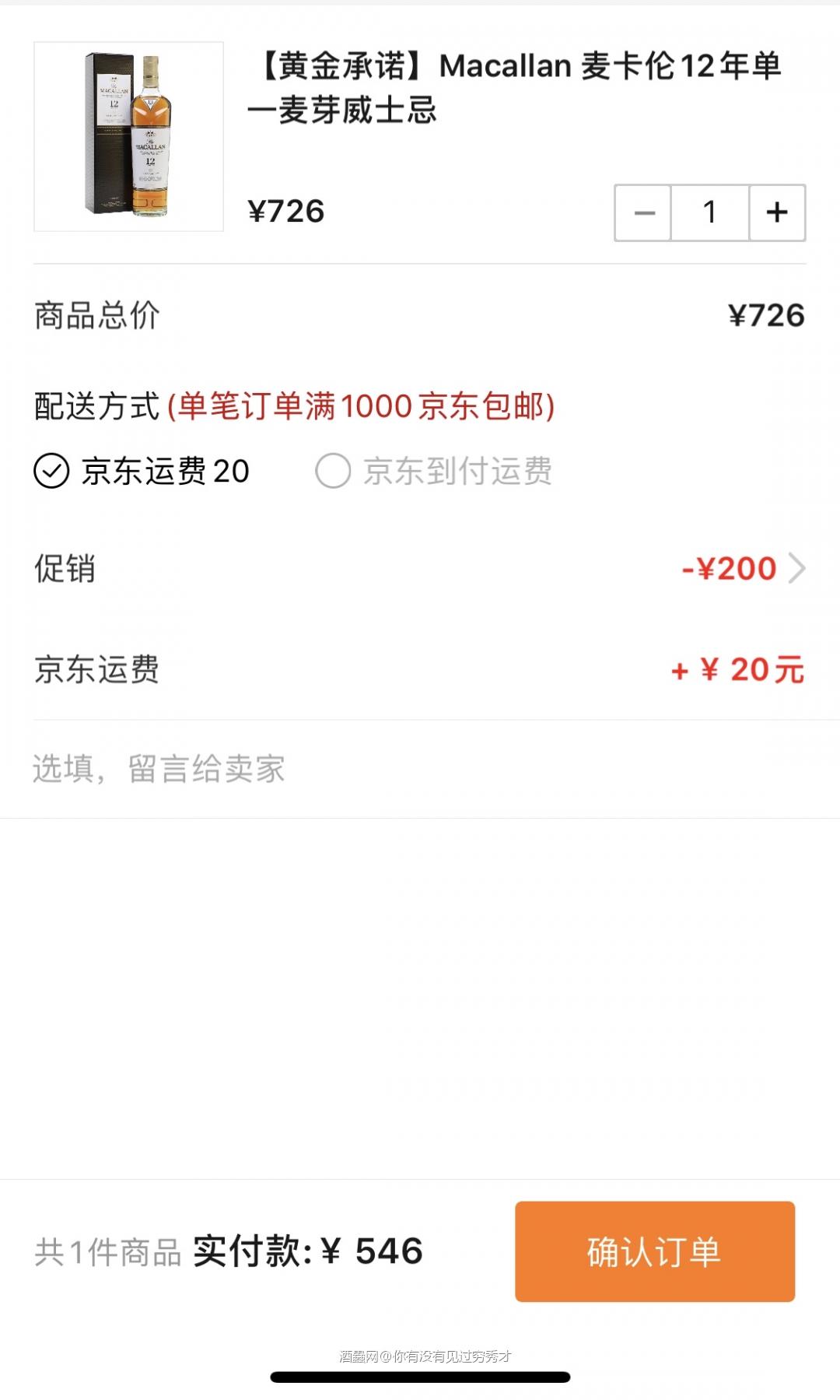The image size is (840, 1400).
Task: Confirm the order with 确认订单
Action: 654,1251
